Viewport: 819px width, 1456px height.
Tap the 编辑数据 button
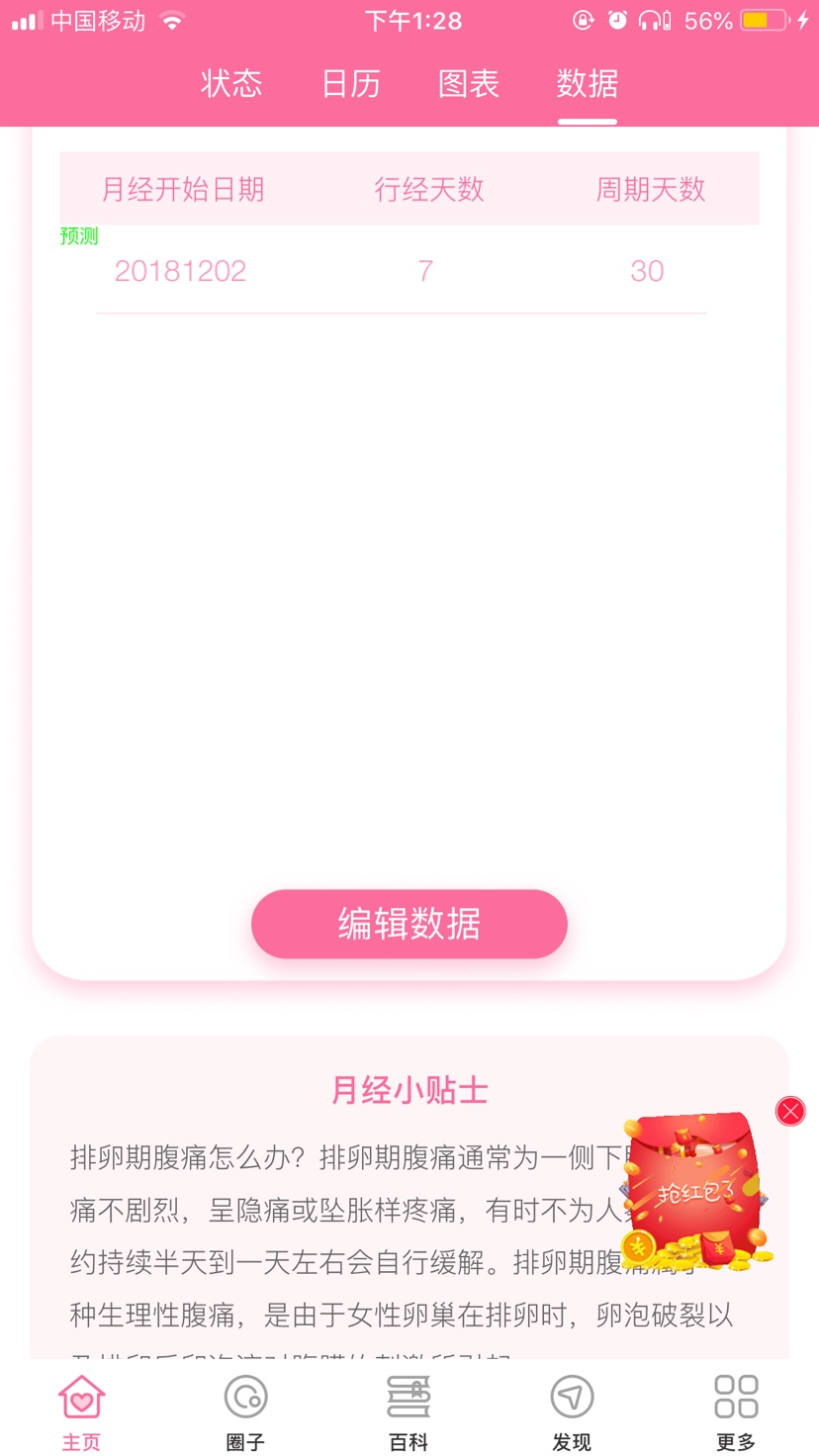pyautogui.click(x=409, y=924)
